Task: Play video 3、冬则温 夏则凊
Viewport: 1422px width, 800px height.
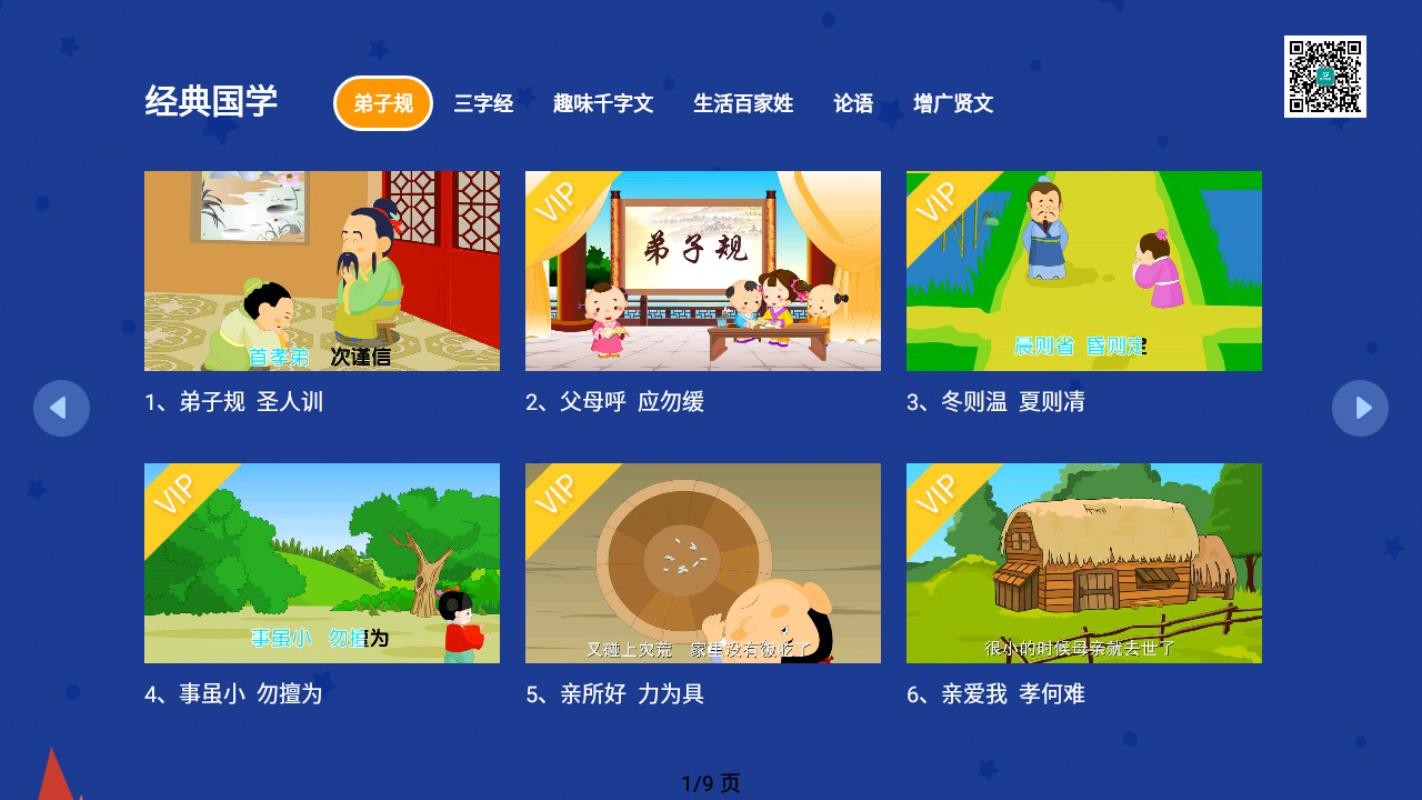Action: [x=1084, y=271]
